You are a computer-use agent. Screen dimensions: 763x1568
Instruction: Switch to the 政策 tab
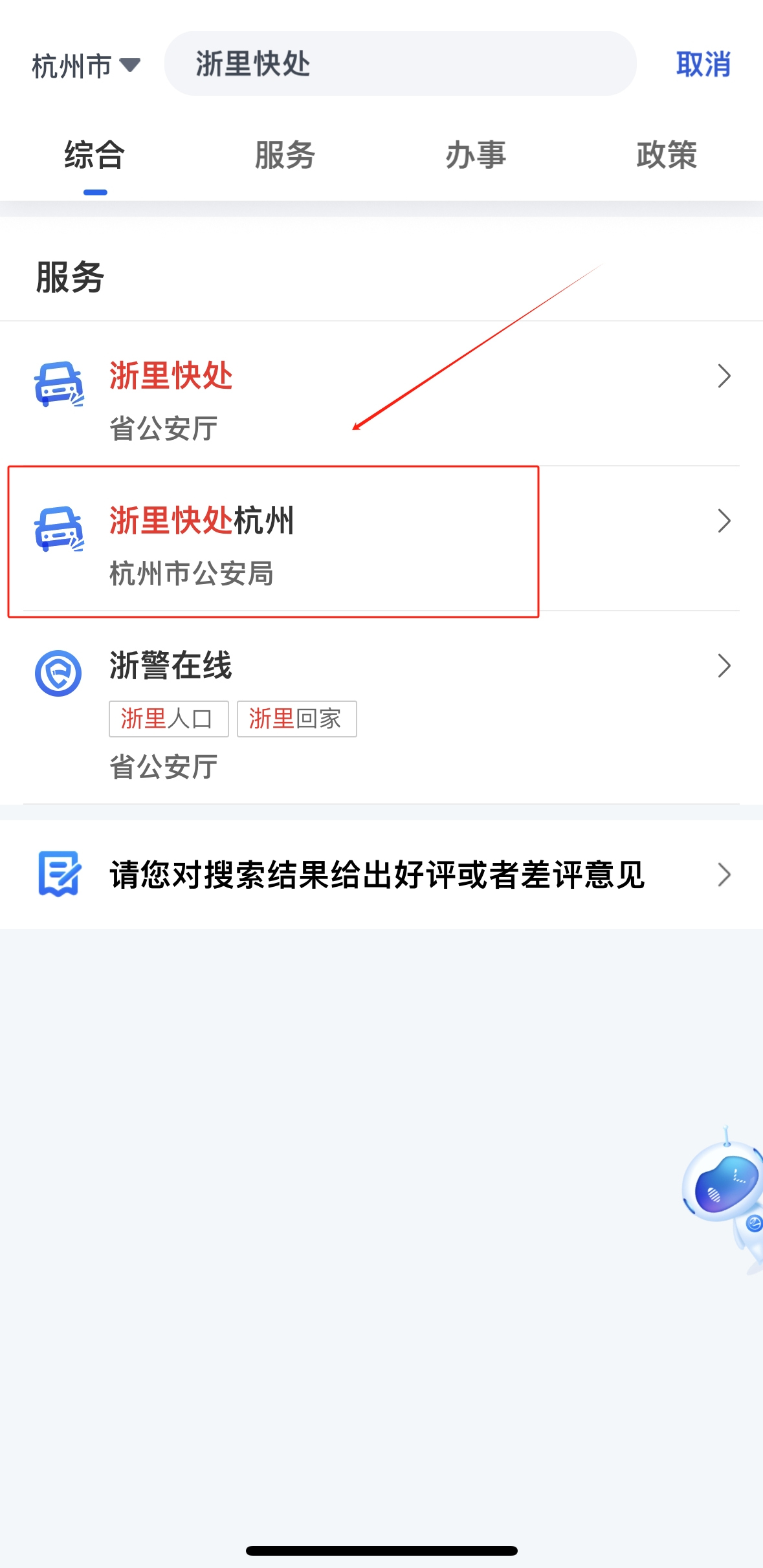click(x=667, y=155)
